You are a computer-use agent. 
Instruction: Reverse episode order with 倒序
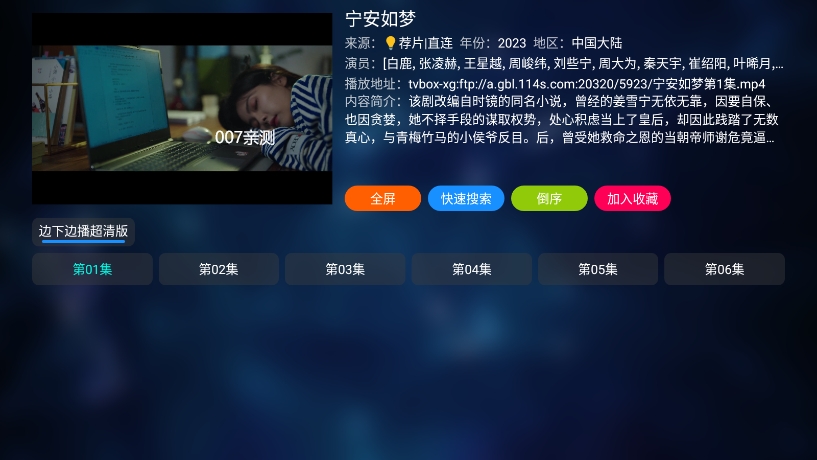pos(549,198)
